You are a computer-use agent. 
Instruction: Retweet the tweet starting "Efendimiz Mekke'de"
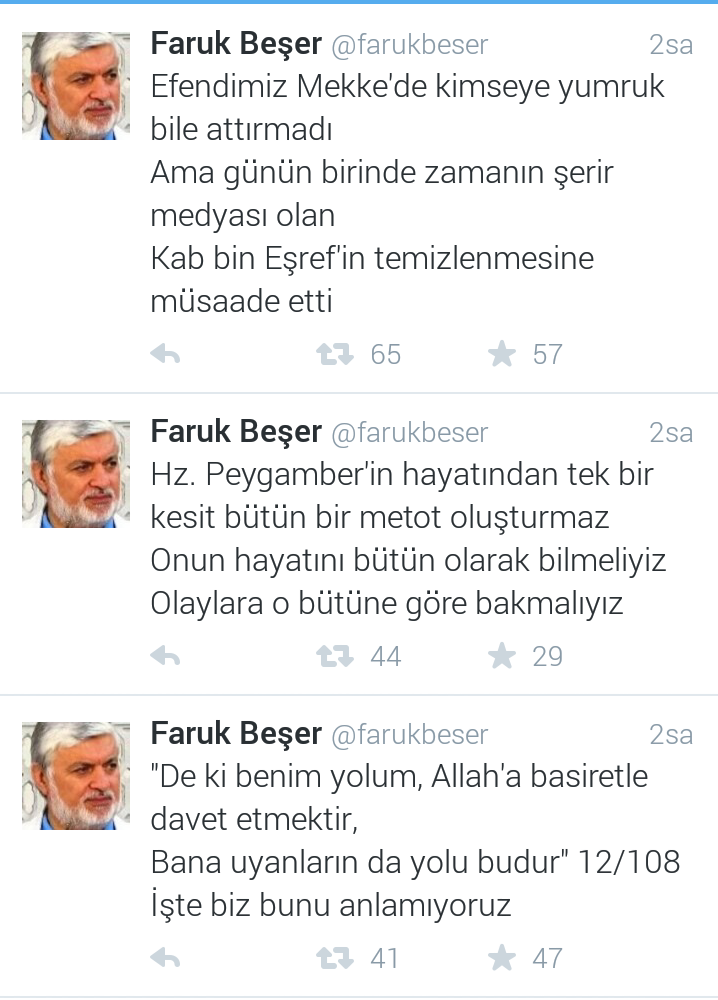tap(335, 354)
